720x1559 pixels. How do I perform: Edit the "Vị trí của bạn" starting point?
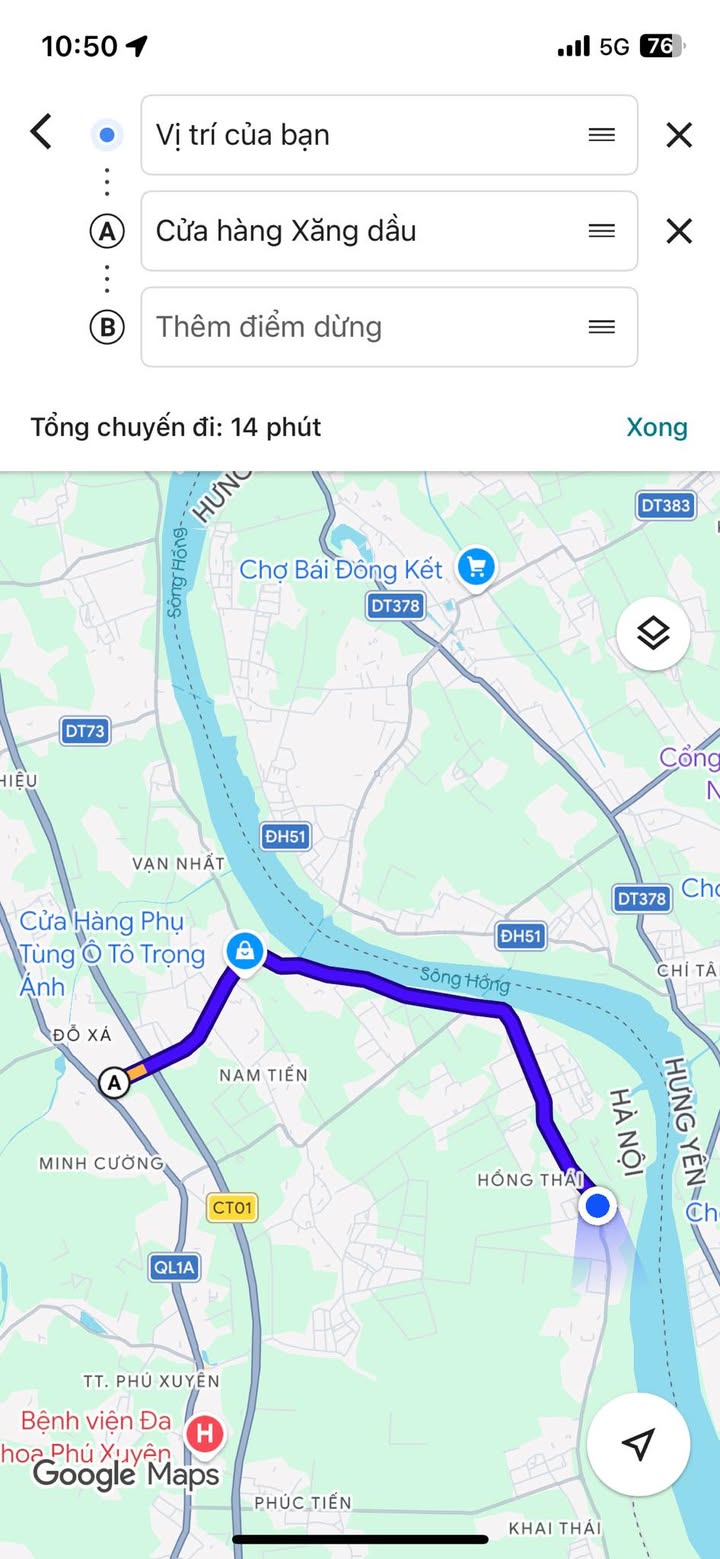coord(360,135)
